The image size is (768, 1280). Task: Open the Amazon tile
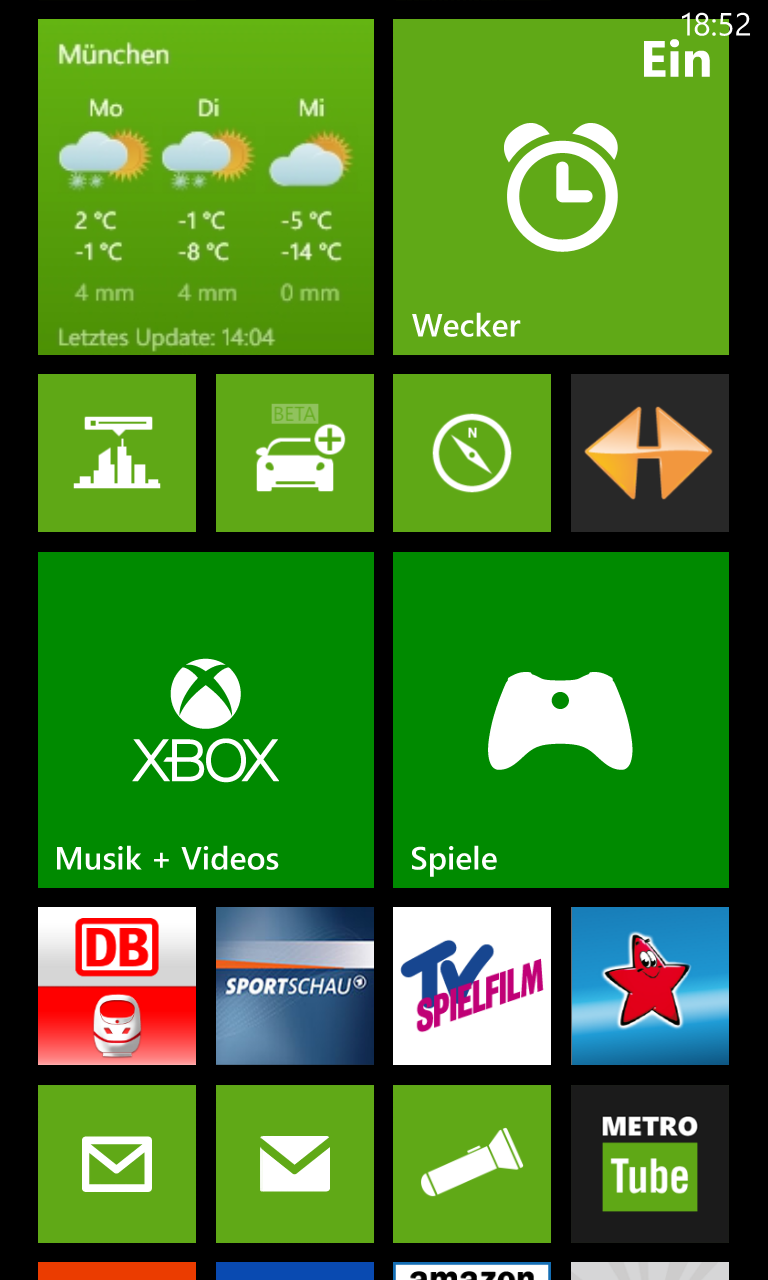click(472, 1272)
